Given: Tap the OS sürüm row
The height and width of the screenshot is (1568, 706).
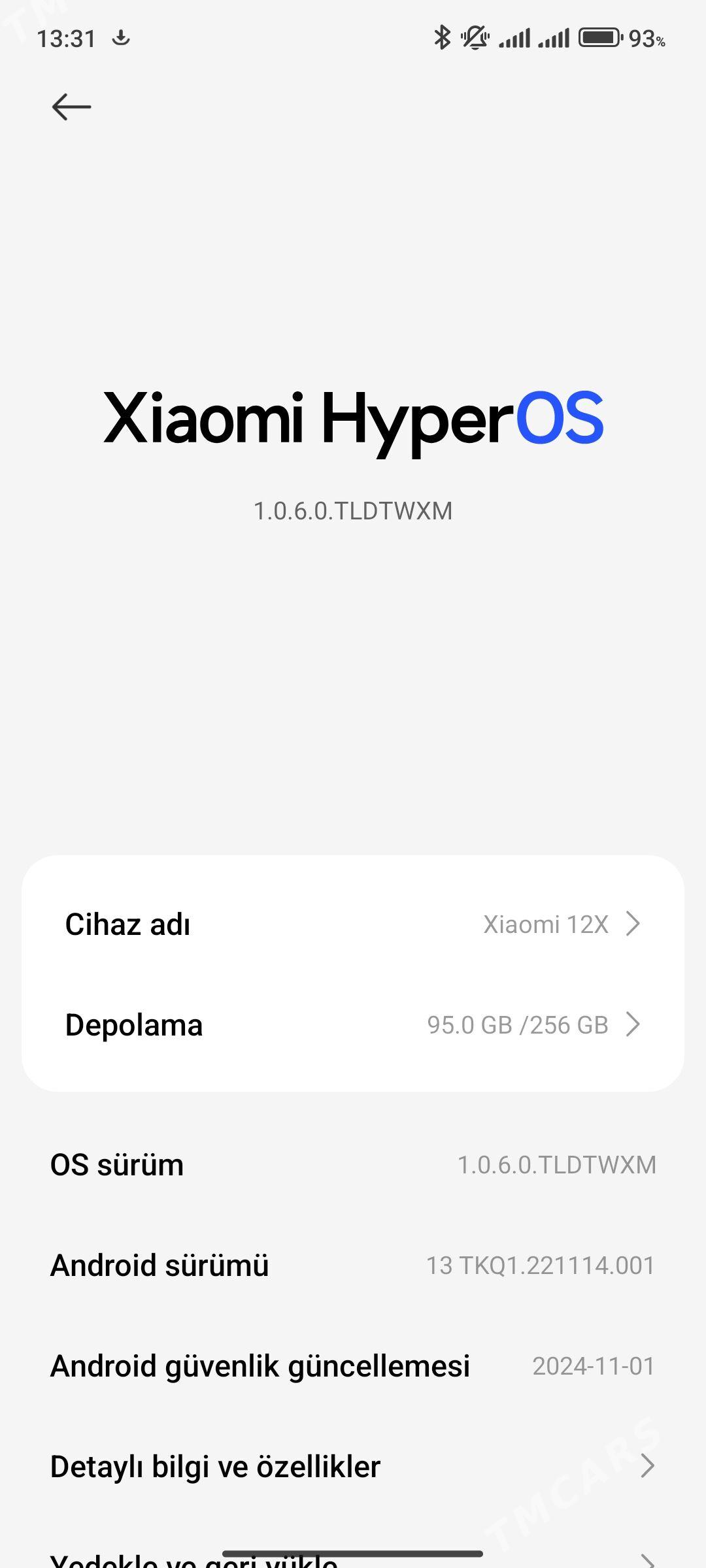Looking at the screenshot, I should click(x=353, y=1165).
